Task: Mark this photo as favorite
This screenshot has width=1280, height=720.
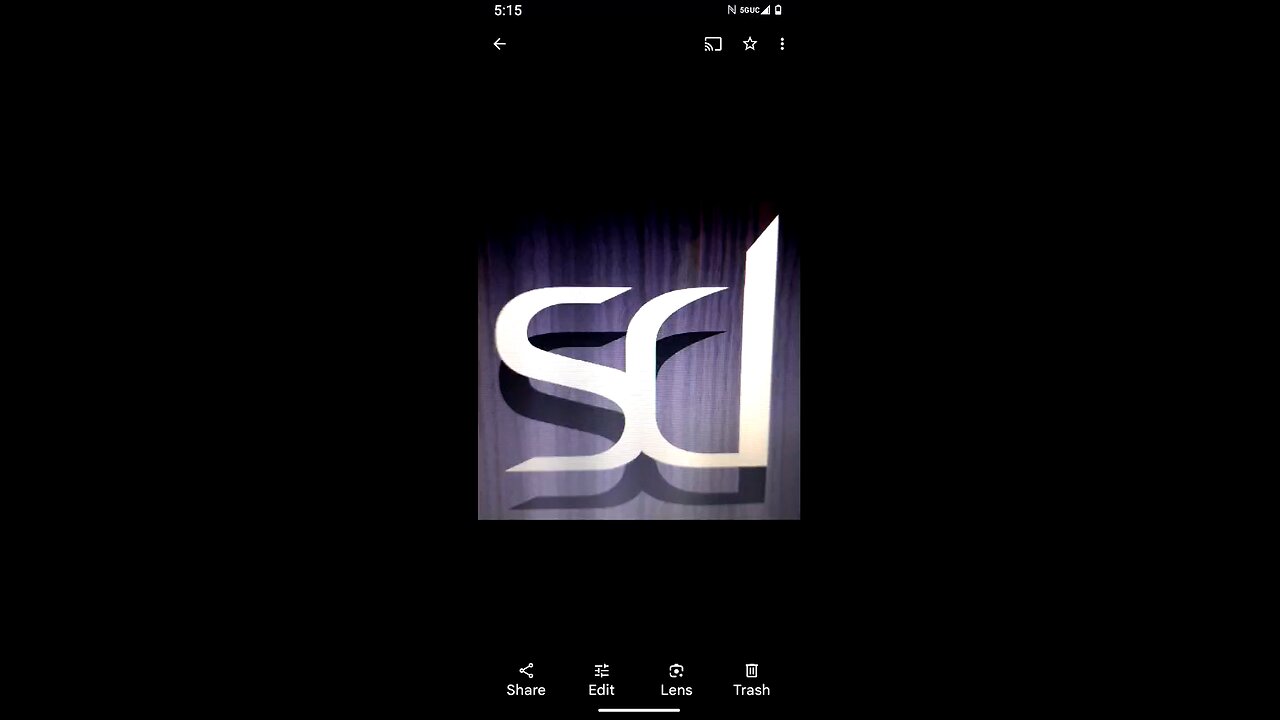Action: (750, 44)
